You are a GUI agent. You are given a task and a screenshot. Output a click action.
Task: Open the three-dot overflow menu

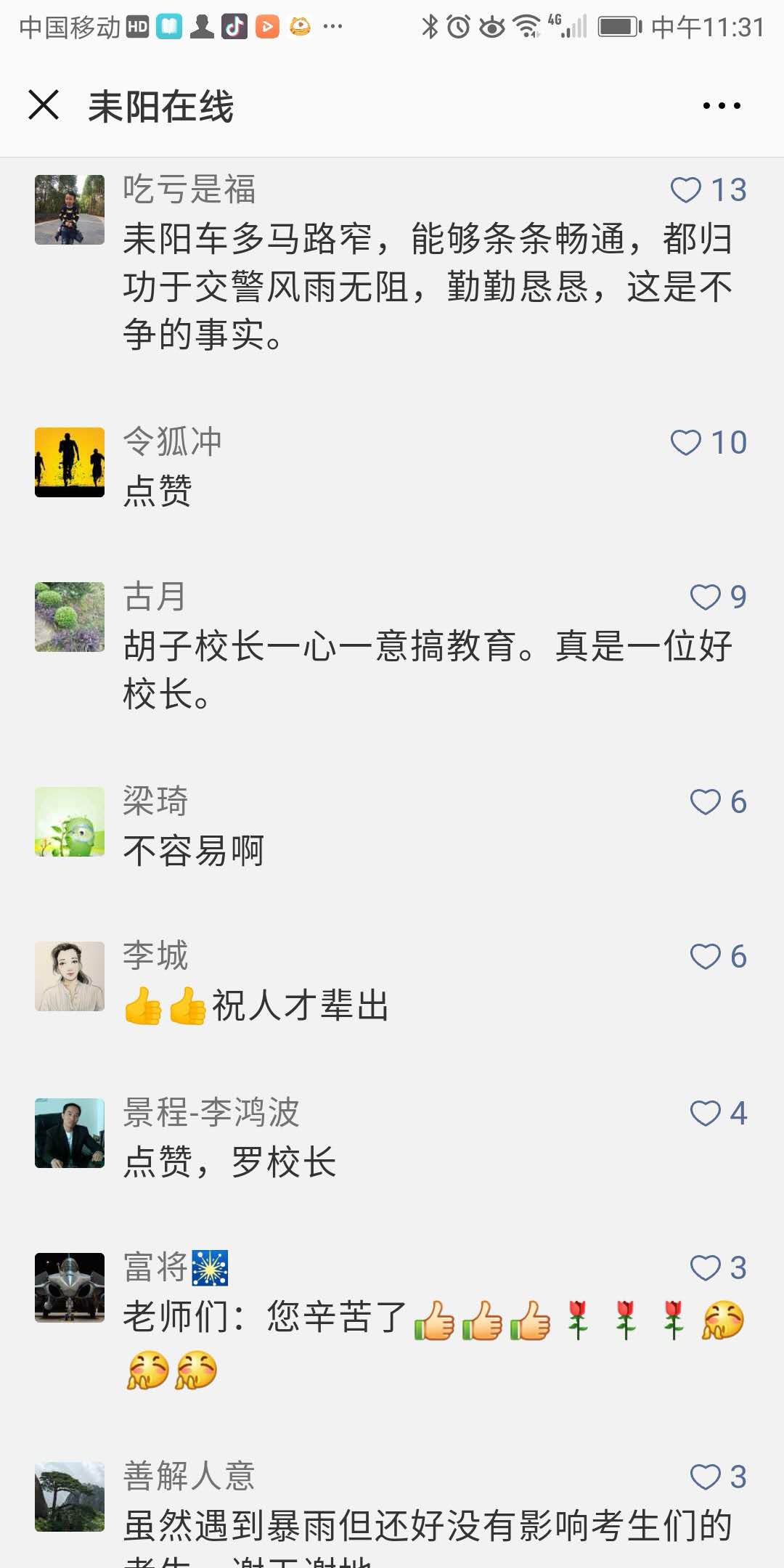[722, 106]
